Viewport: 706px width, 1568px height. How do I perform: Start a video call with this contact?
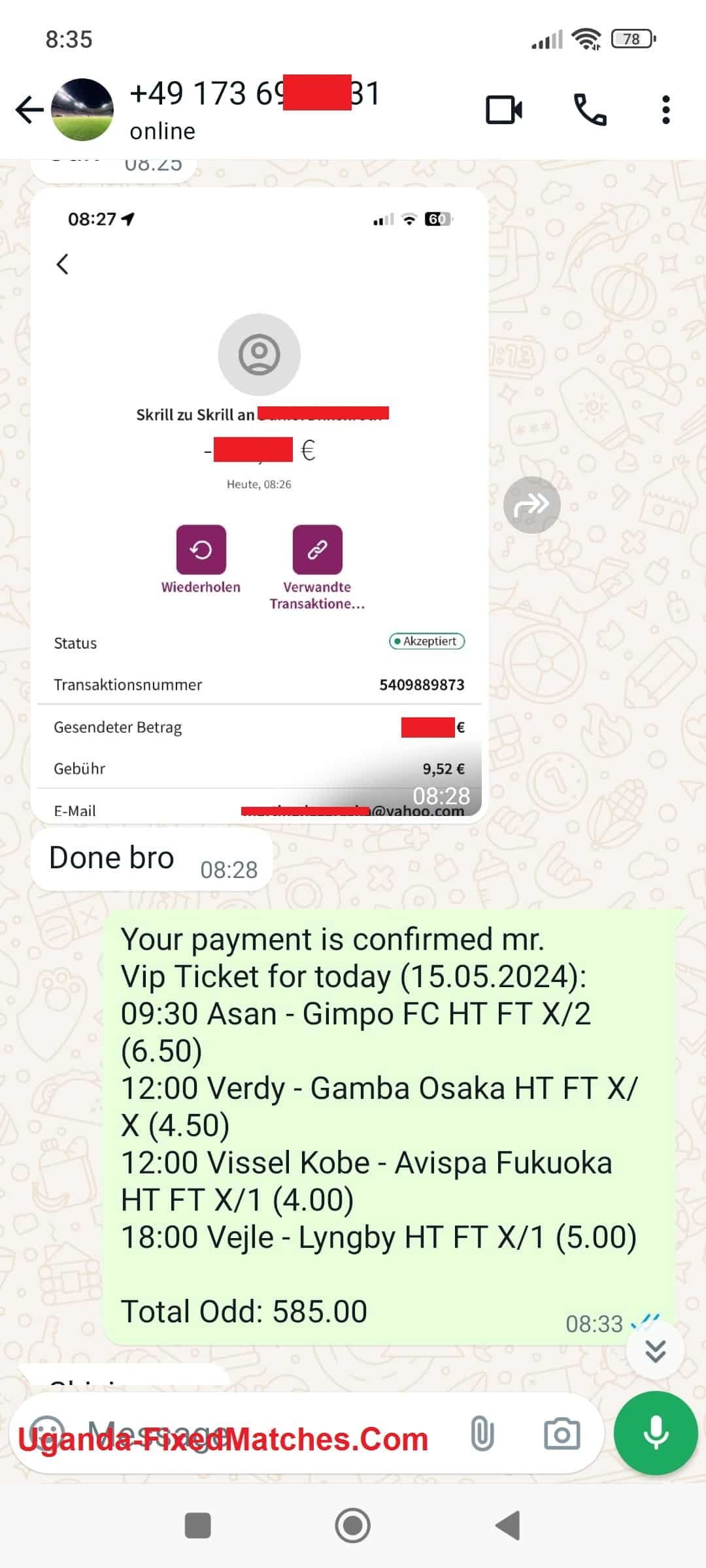point(504,110)
